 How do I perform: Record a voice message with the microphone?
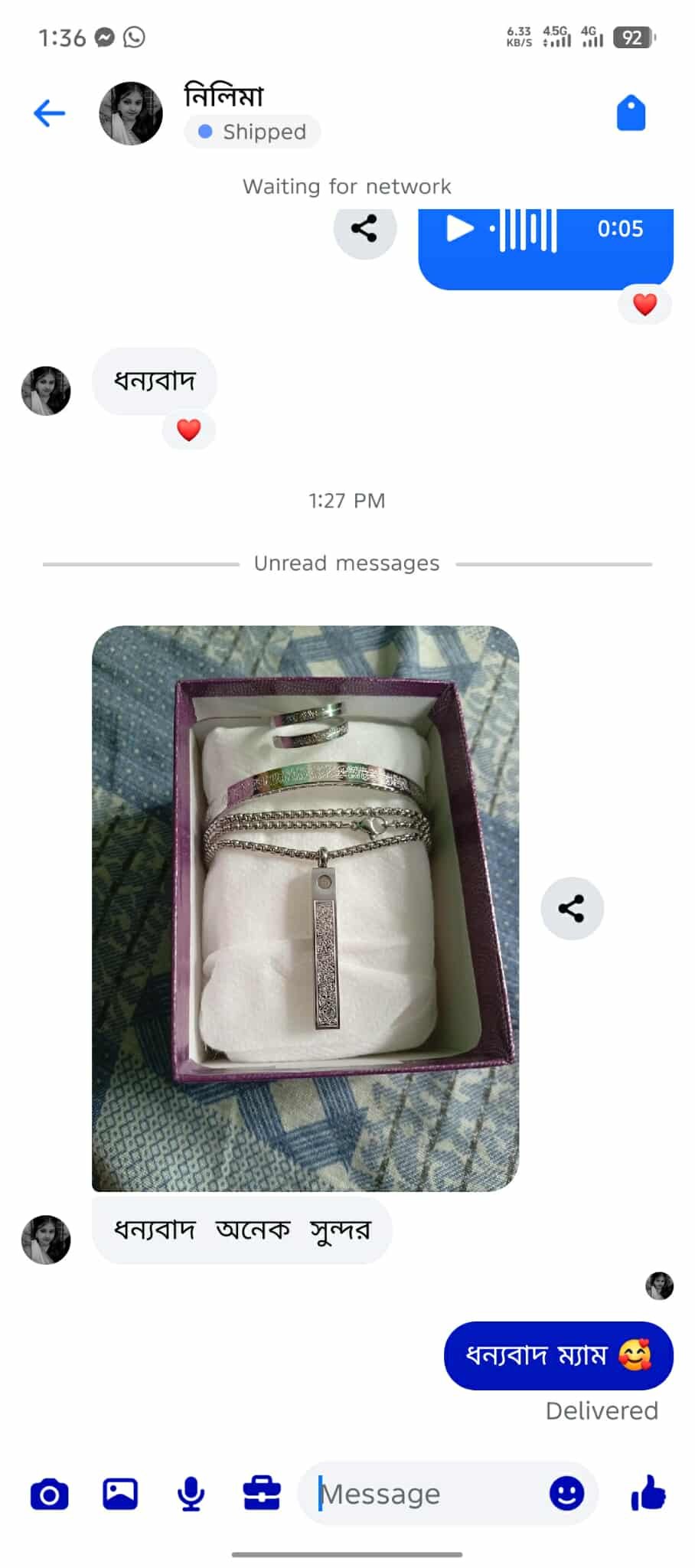pos(191,1494)
